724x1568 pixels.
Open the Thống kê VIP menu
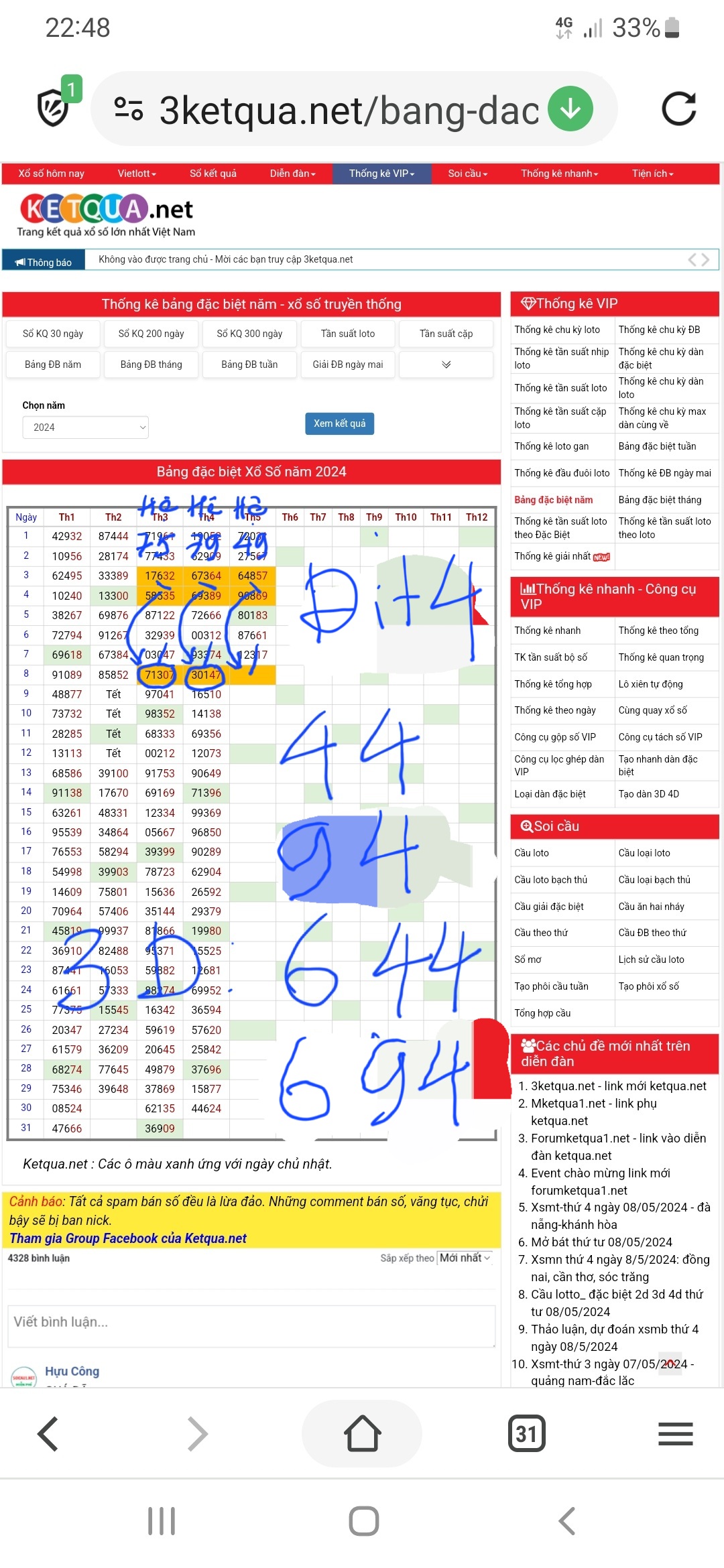(381, 174)
